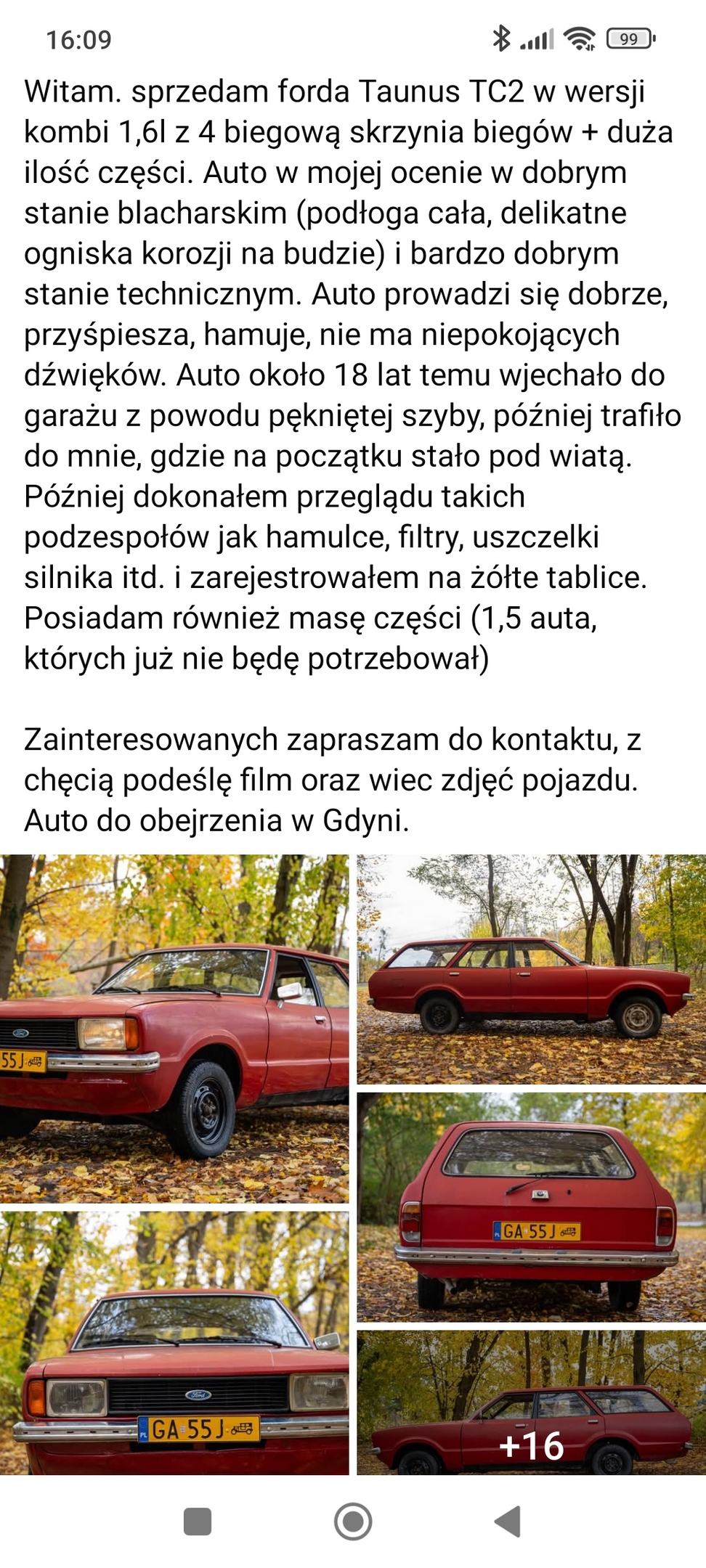The width and height of the screenshot is (706, 1568).
Task: View the remaining +16 photos
Action: [x=531, y=1402]
